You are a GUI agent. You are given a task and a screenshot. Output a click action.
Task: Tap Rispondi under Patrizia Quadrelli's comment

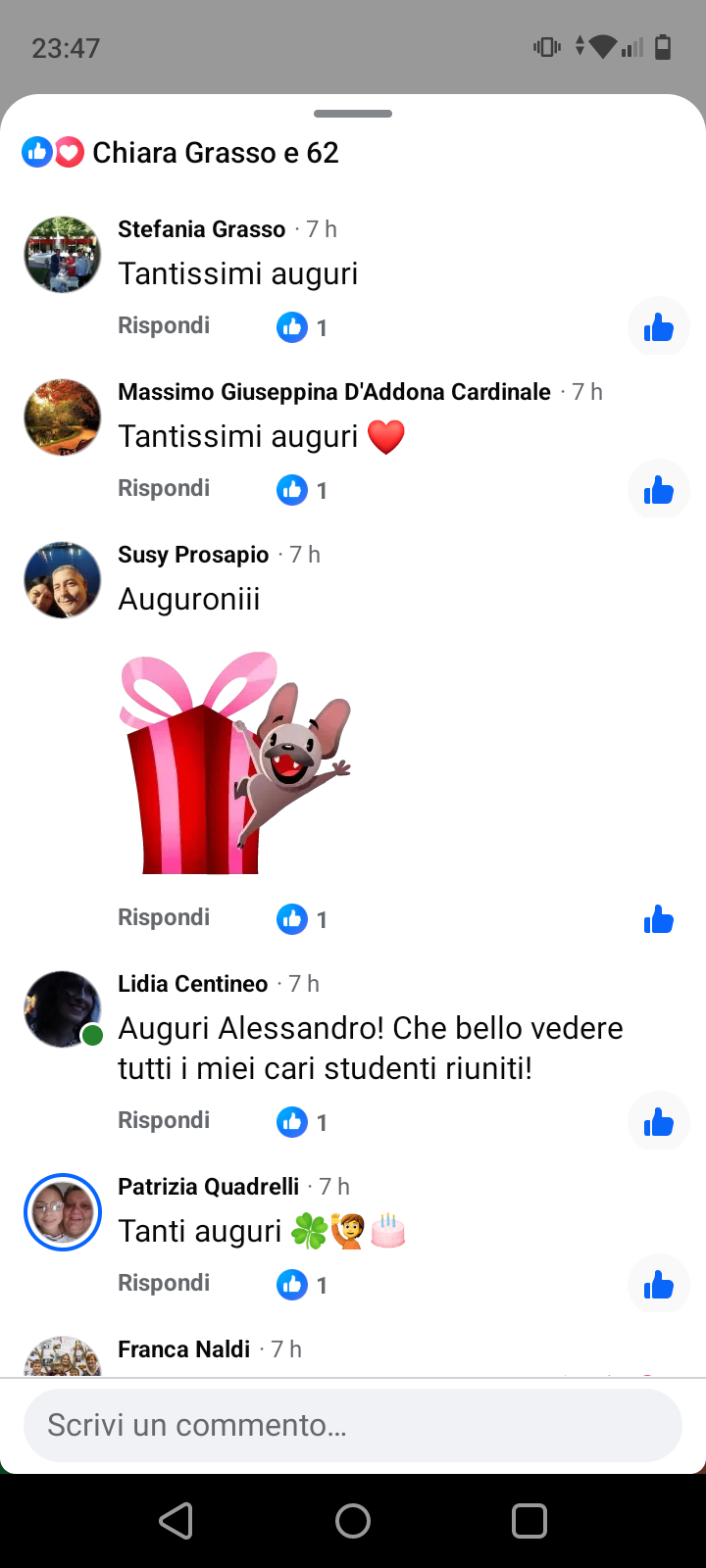[x=164, y=1283]
